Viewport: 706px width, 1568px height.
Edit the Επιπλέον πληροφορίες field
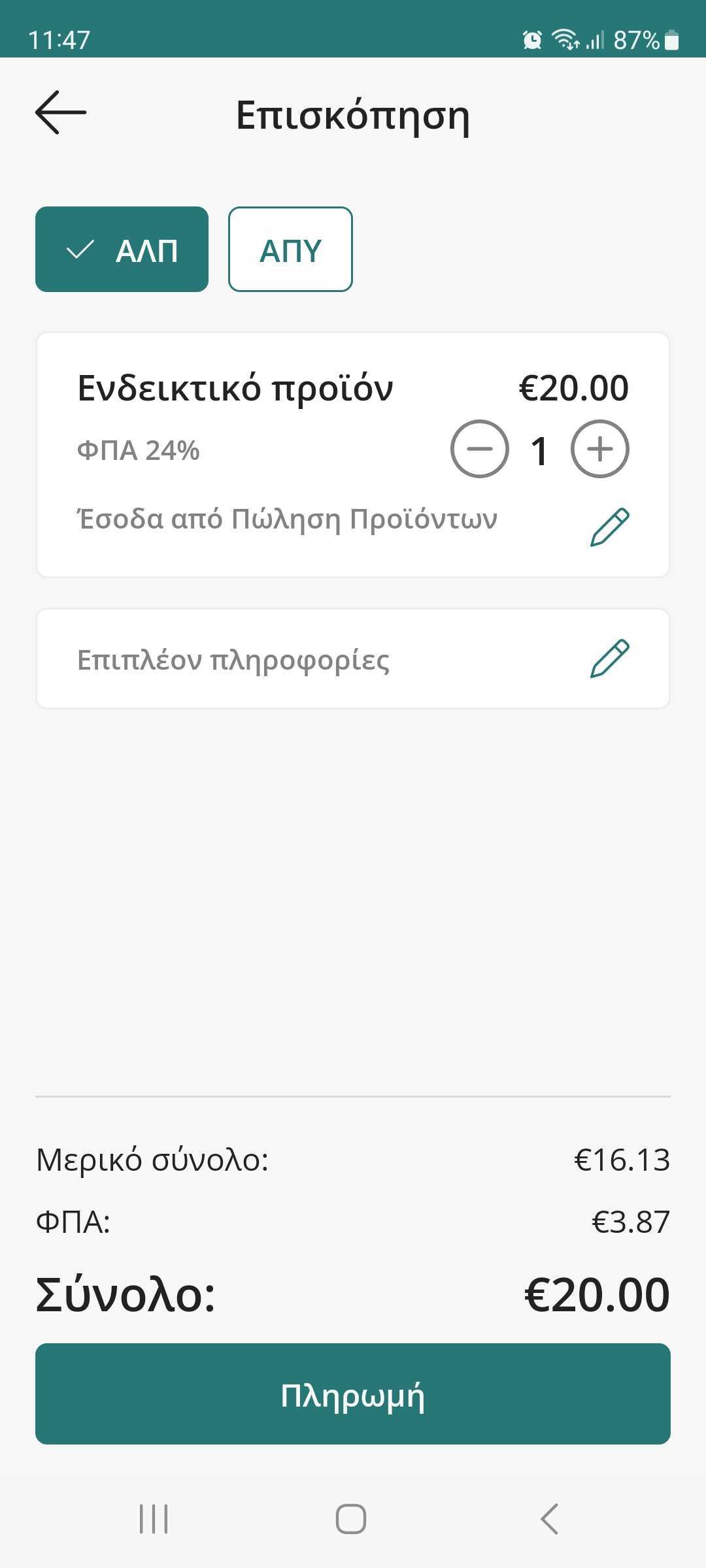point(609,659)
